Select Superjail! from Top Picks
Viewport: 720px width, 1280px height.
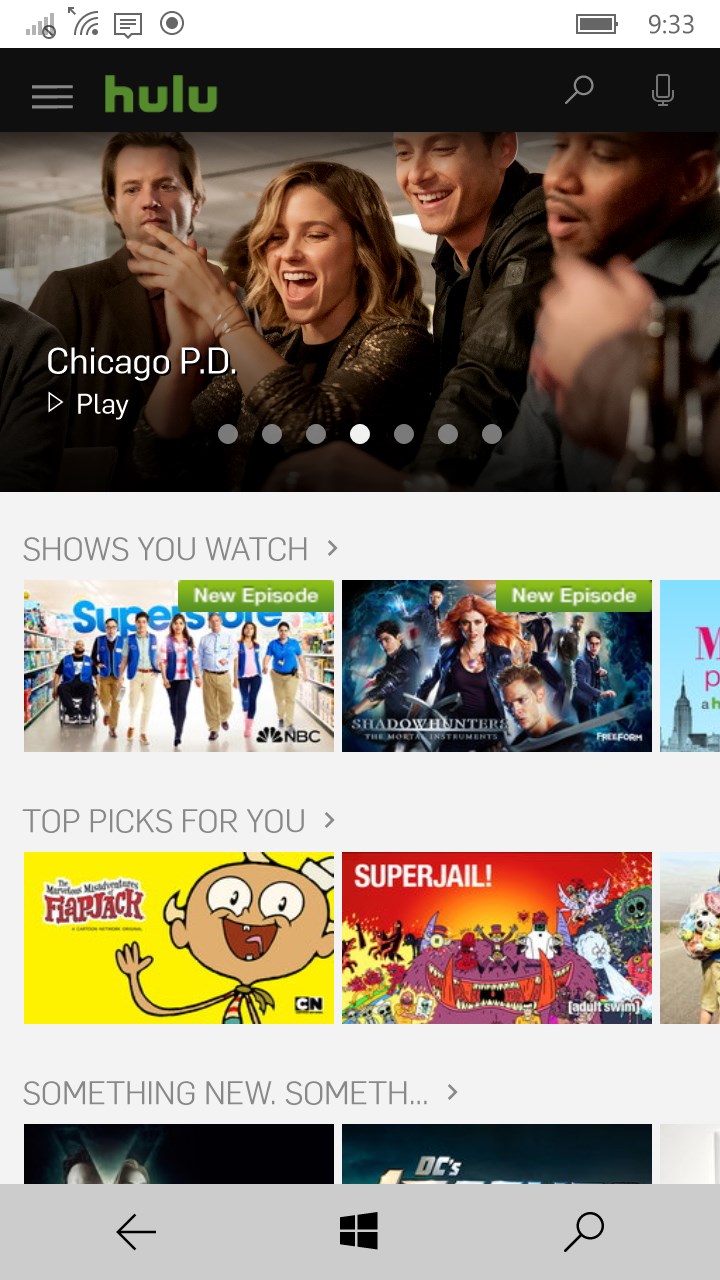(496, 937)
